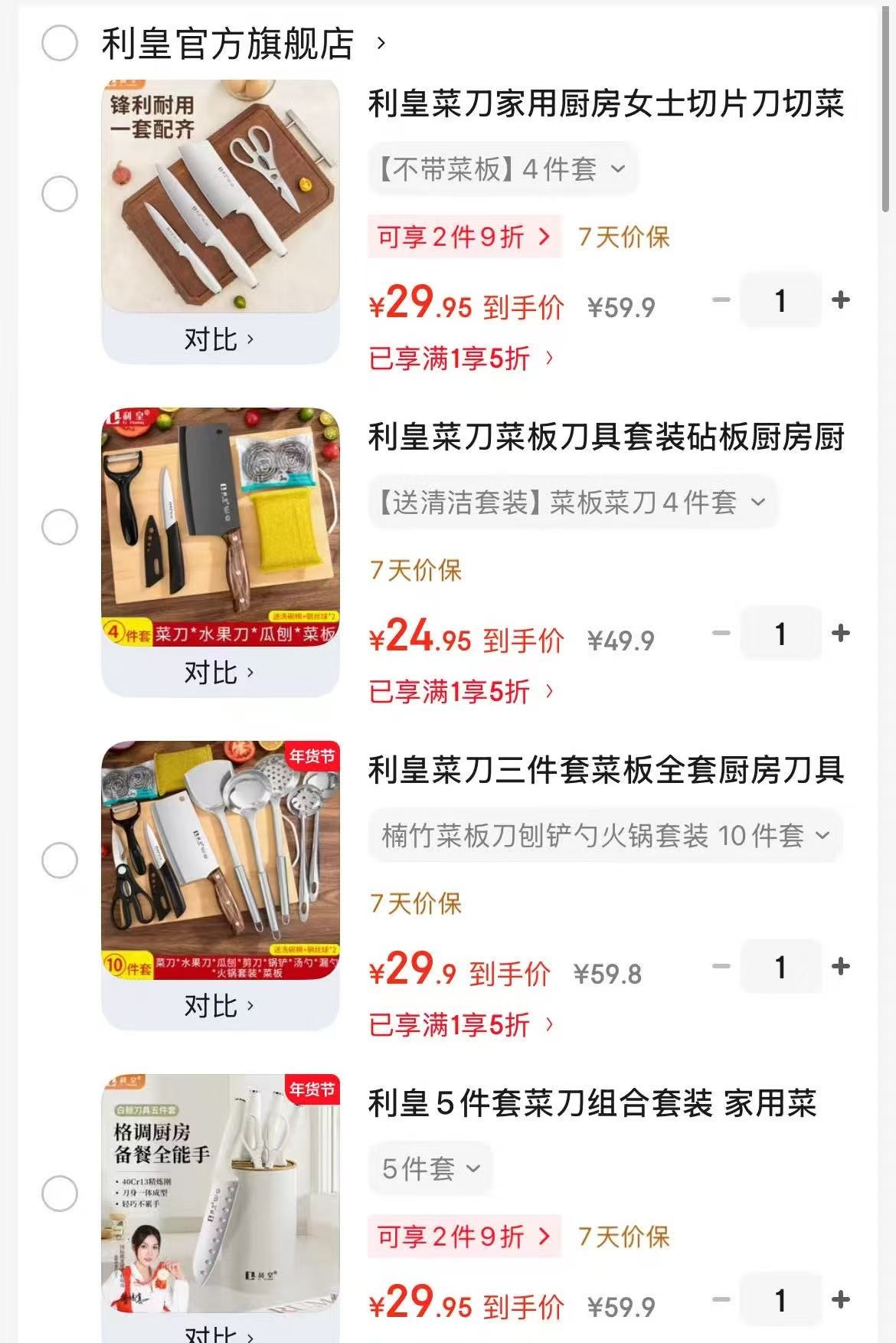Image resolution: width=896 pixels, height=1343 pixels.
Task: Increase quantity of the 10件套 kitchen set
Action: point(841,967)
